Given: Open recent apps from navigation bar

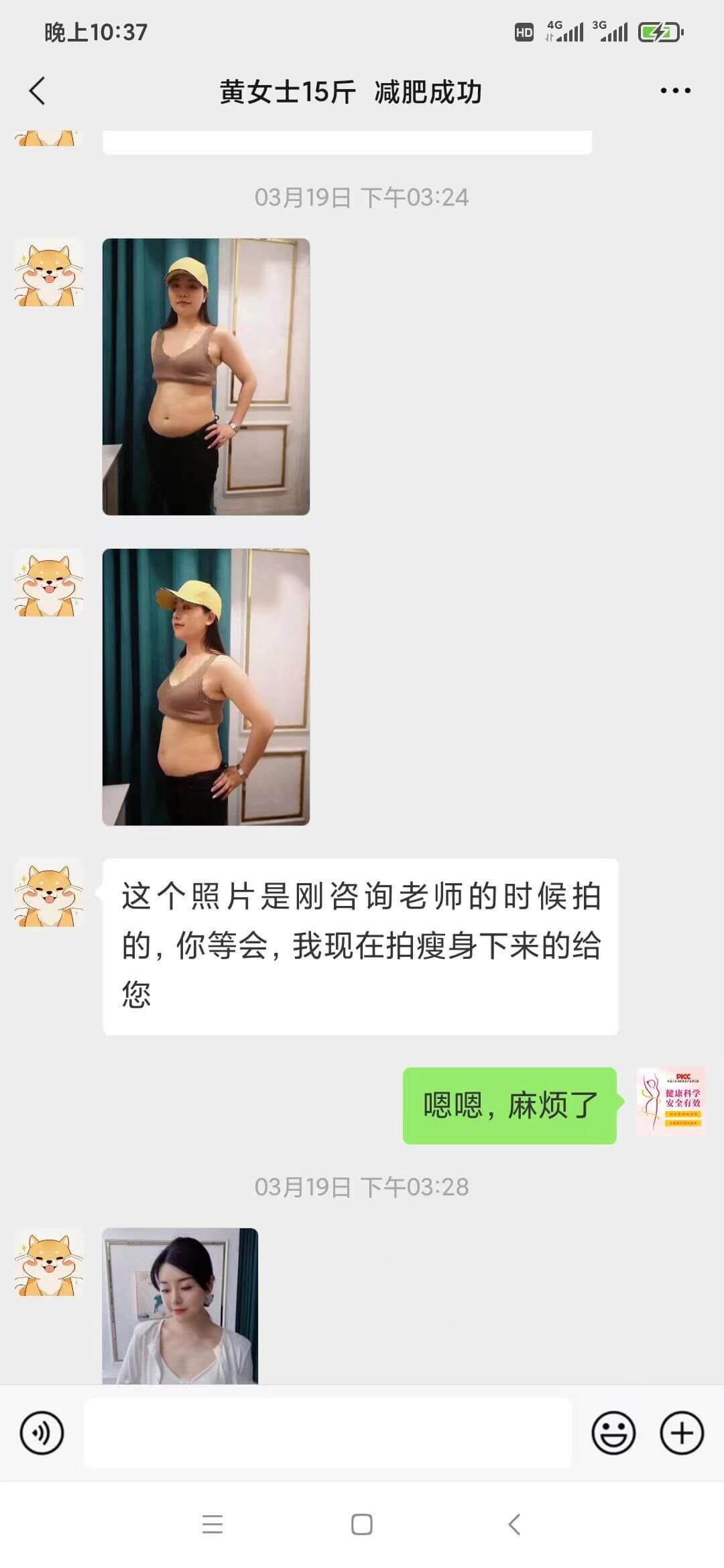Looking at the screenshot, I should click(x=212, y=1524).
